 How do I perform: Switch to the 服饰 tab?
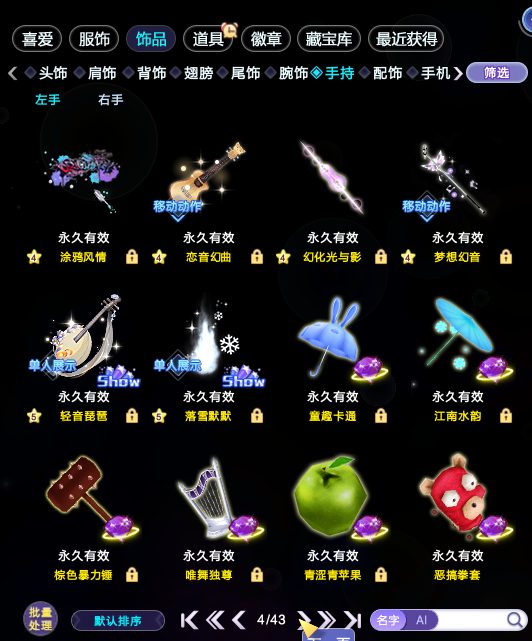[94, 39]
